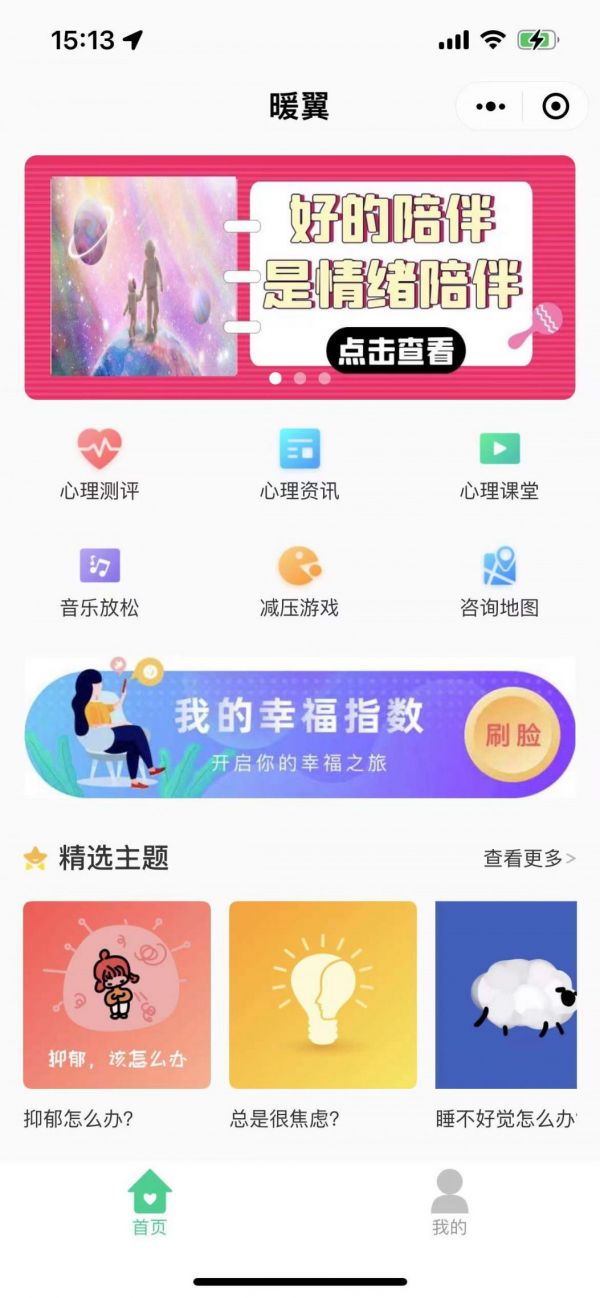Open 心理测评 assessment
This screenshot has width=600, height=1298.
(99, 464)
